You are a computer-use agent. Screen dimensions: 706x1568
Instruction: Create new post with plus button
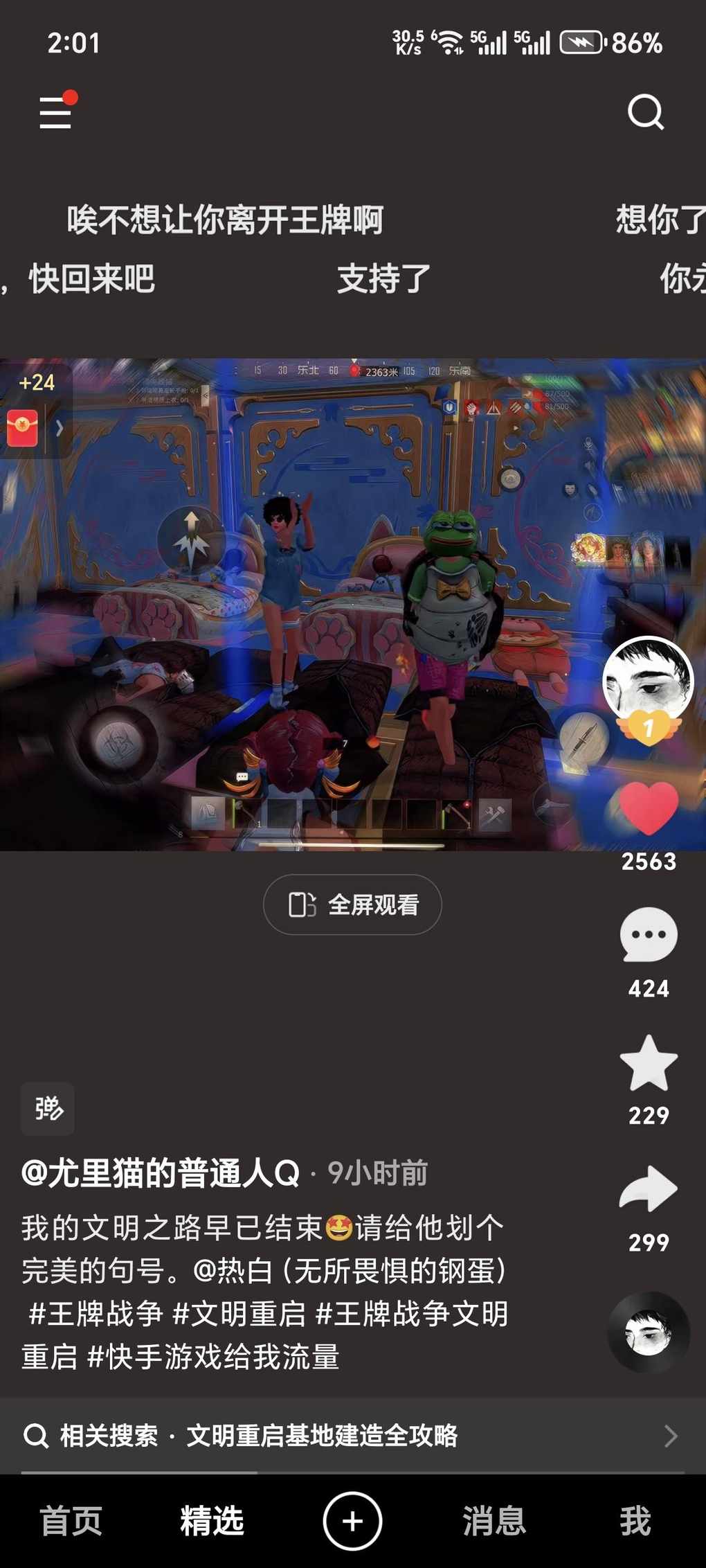(x=352, y=1521)
